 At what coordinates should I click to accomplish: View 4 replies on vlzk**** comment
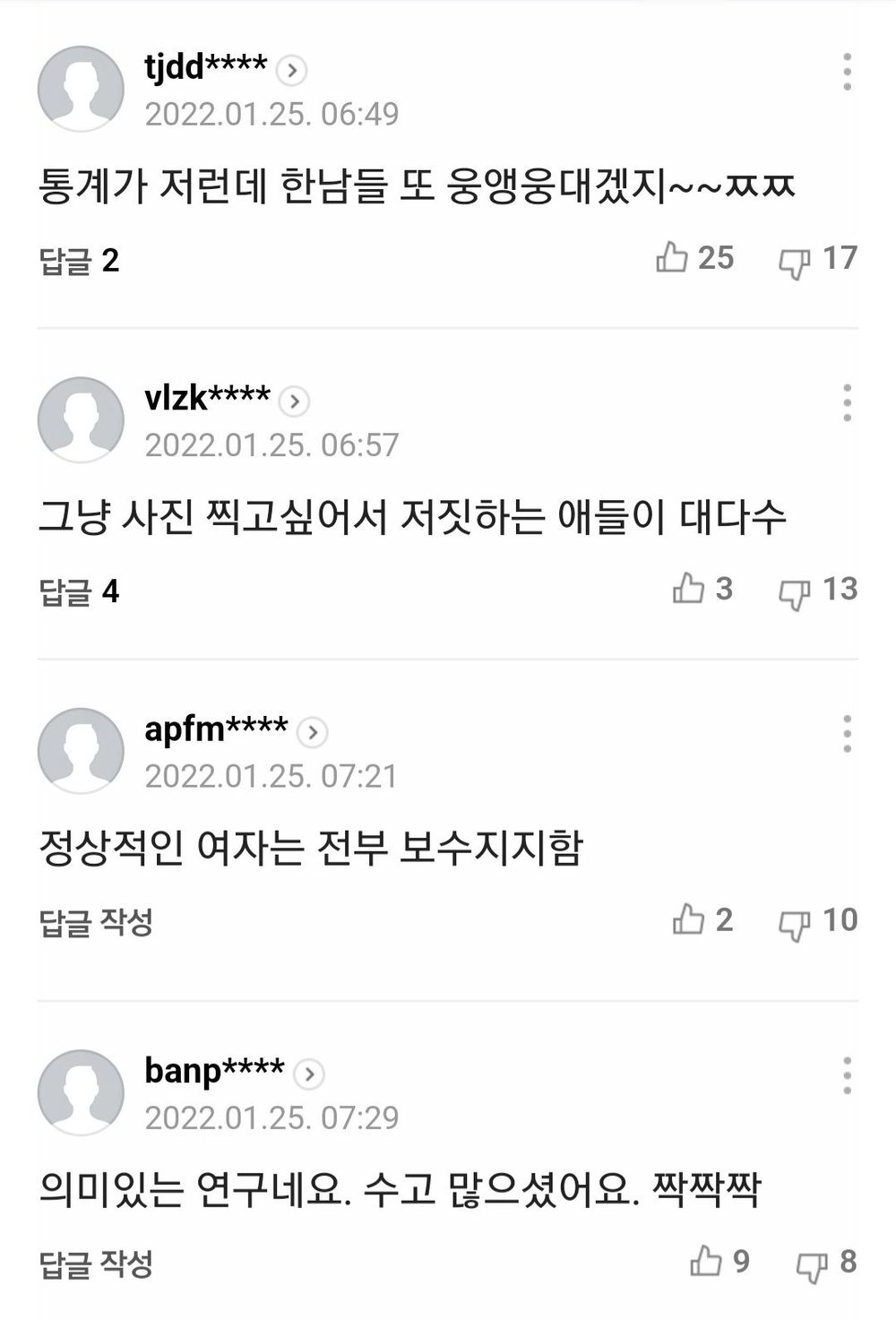pos(79,591)
